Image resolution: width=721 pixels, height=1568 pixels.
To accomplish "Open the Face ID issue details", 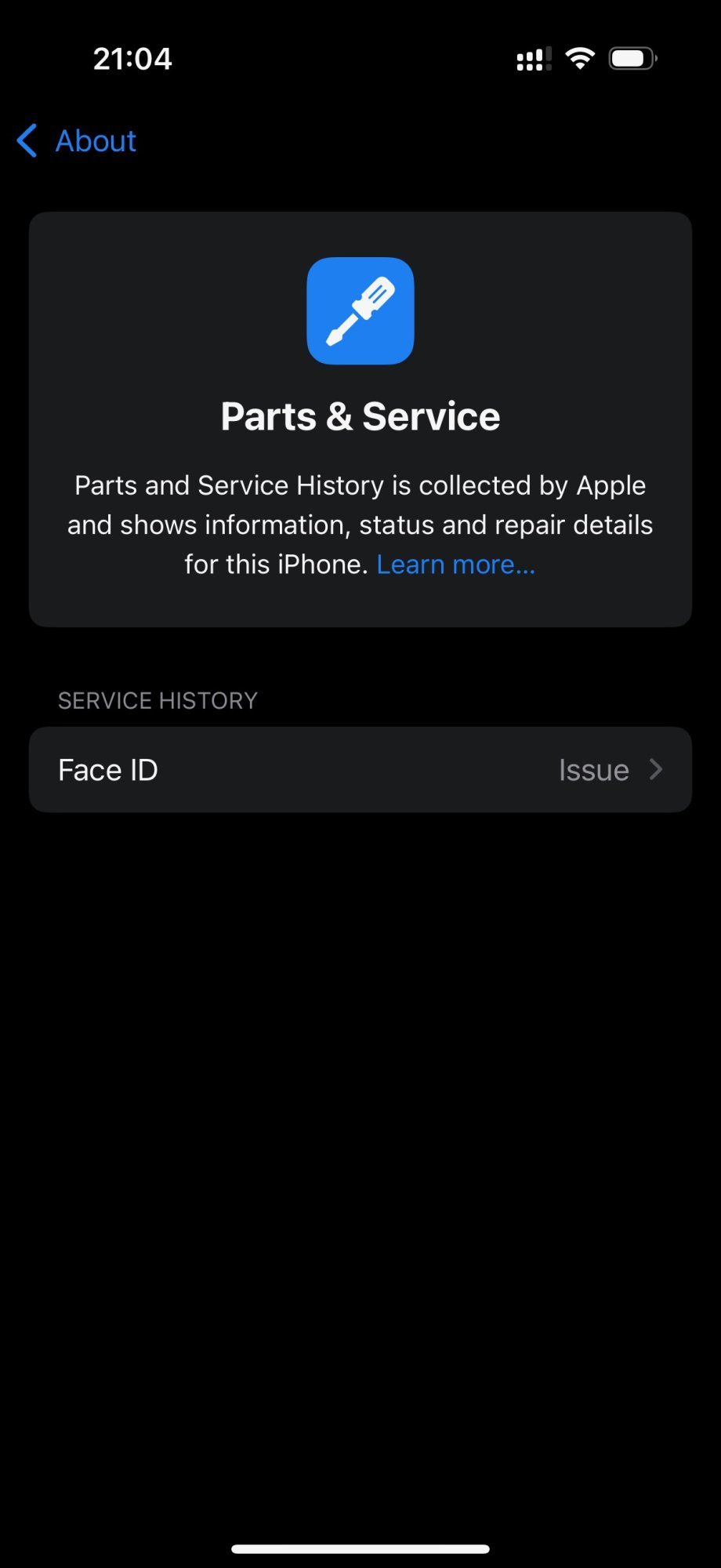I will click(360, 770).
